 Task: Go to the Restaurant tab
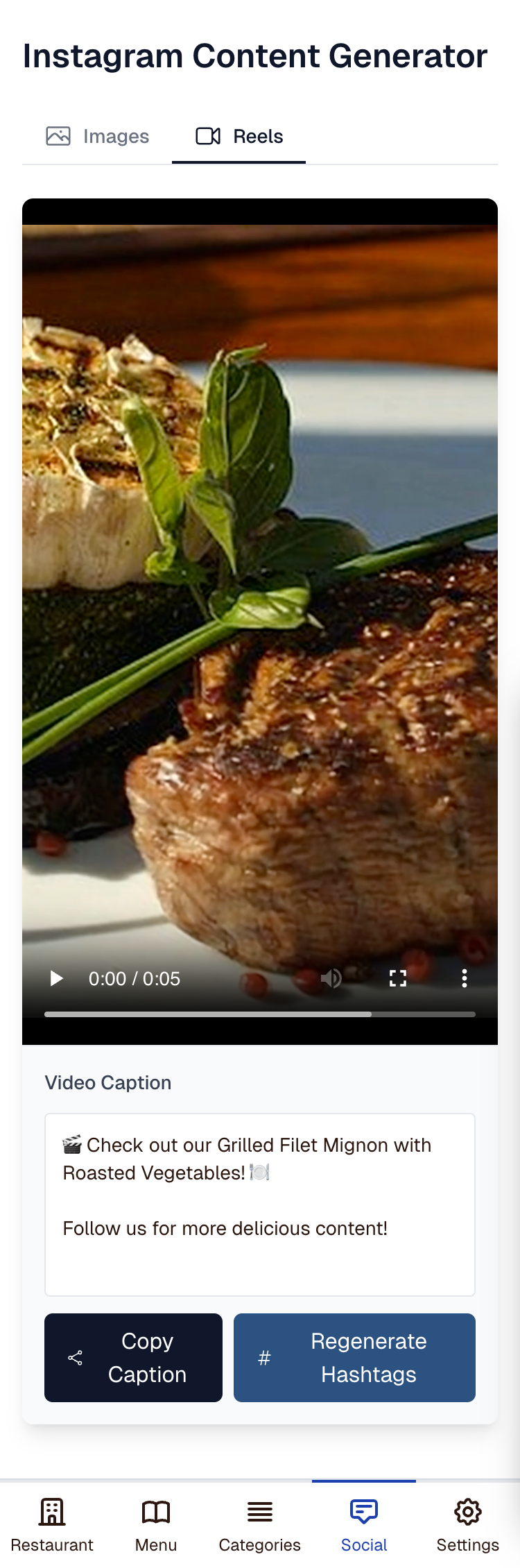pos(52,1525)
